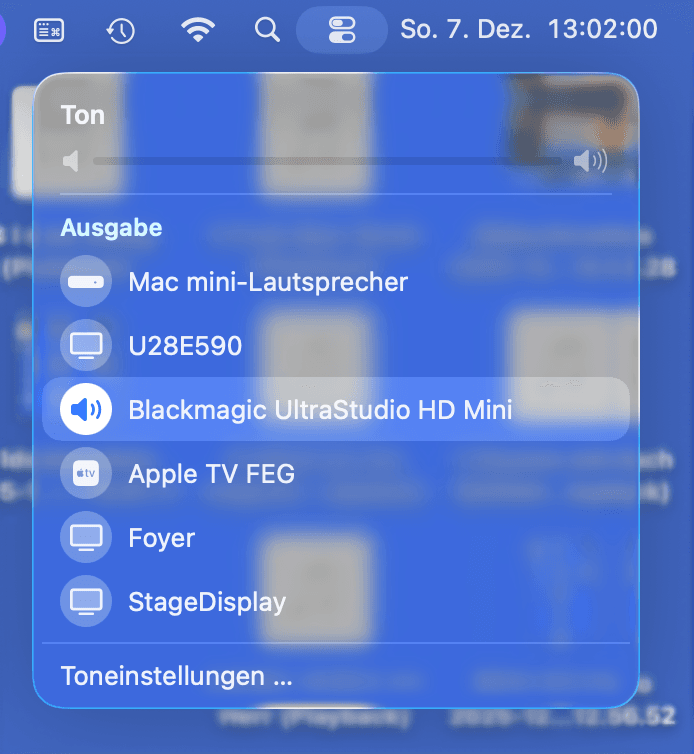Select Blackmagic UltraStudio HD Mini output
The image size is (694, 754).
pos(320,409)
